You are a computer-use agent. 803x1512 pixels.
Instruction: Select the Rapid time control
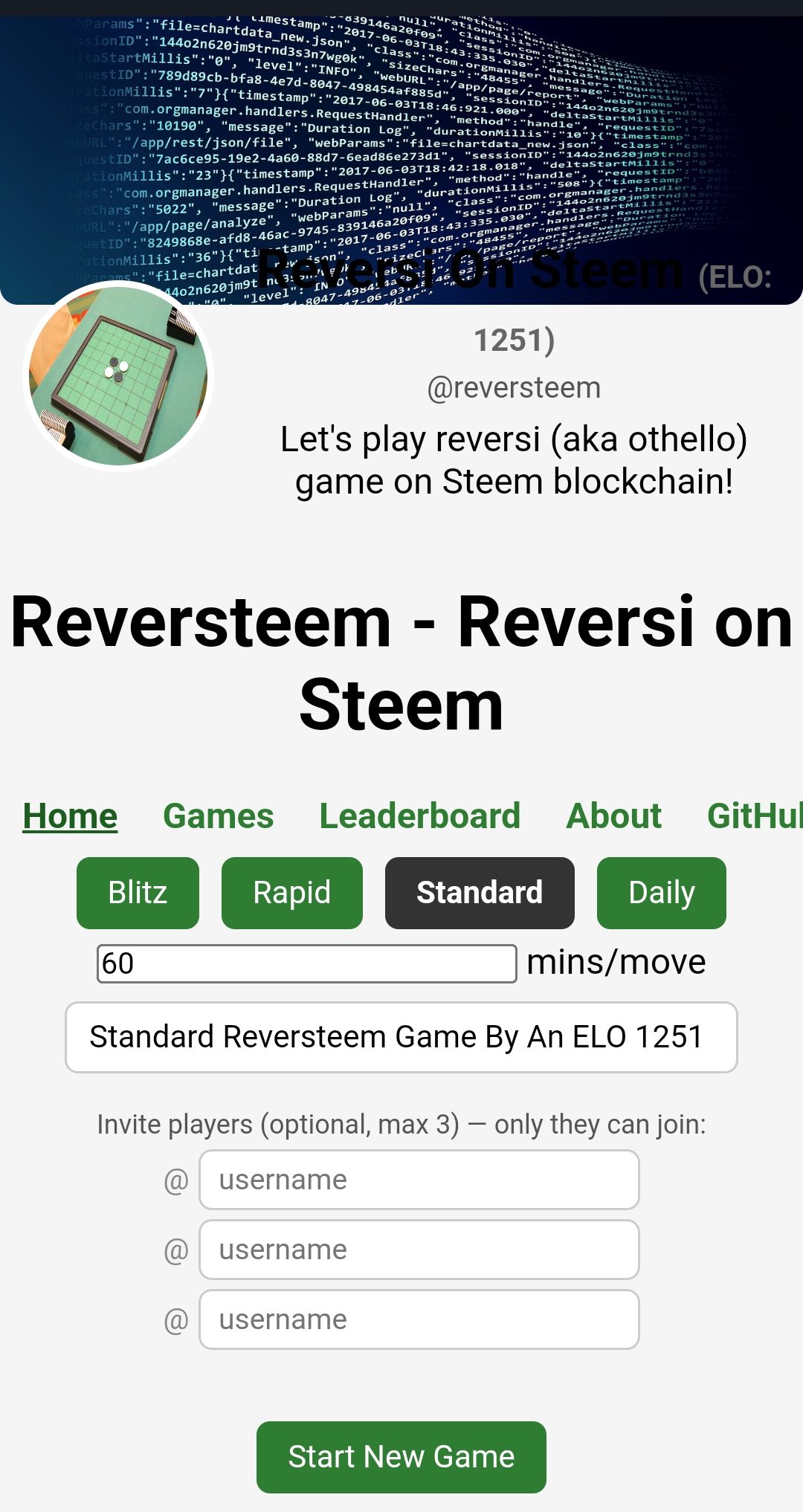click(292, 893)
